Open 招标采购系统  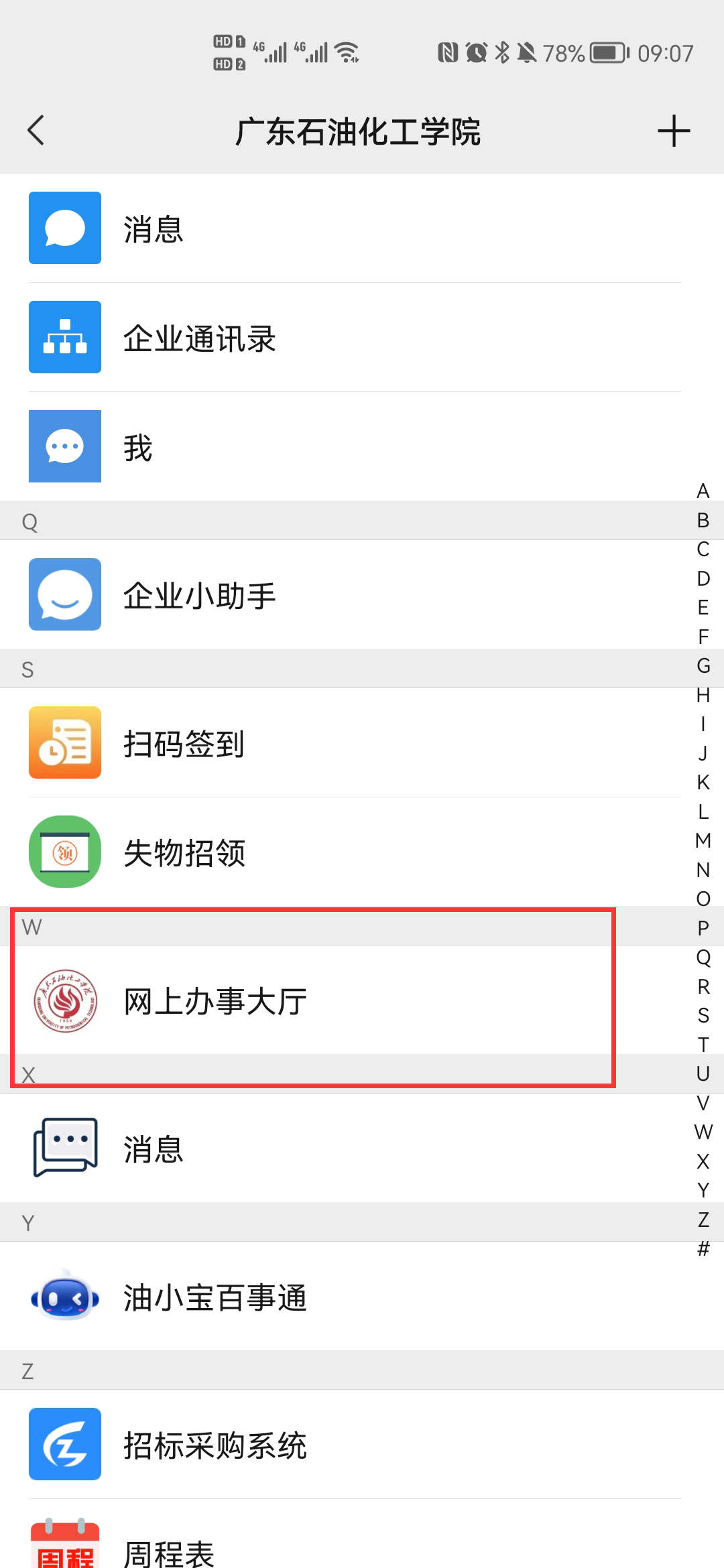[x=215, y=1445]
